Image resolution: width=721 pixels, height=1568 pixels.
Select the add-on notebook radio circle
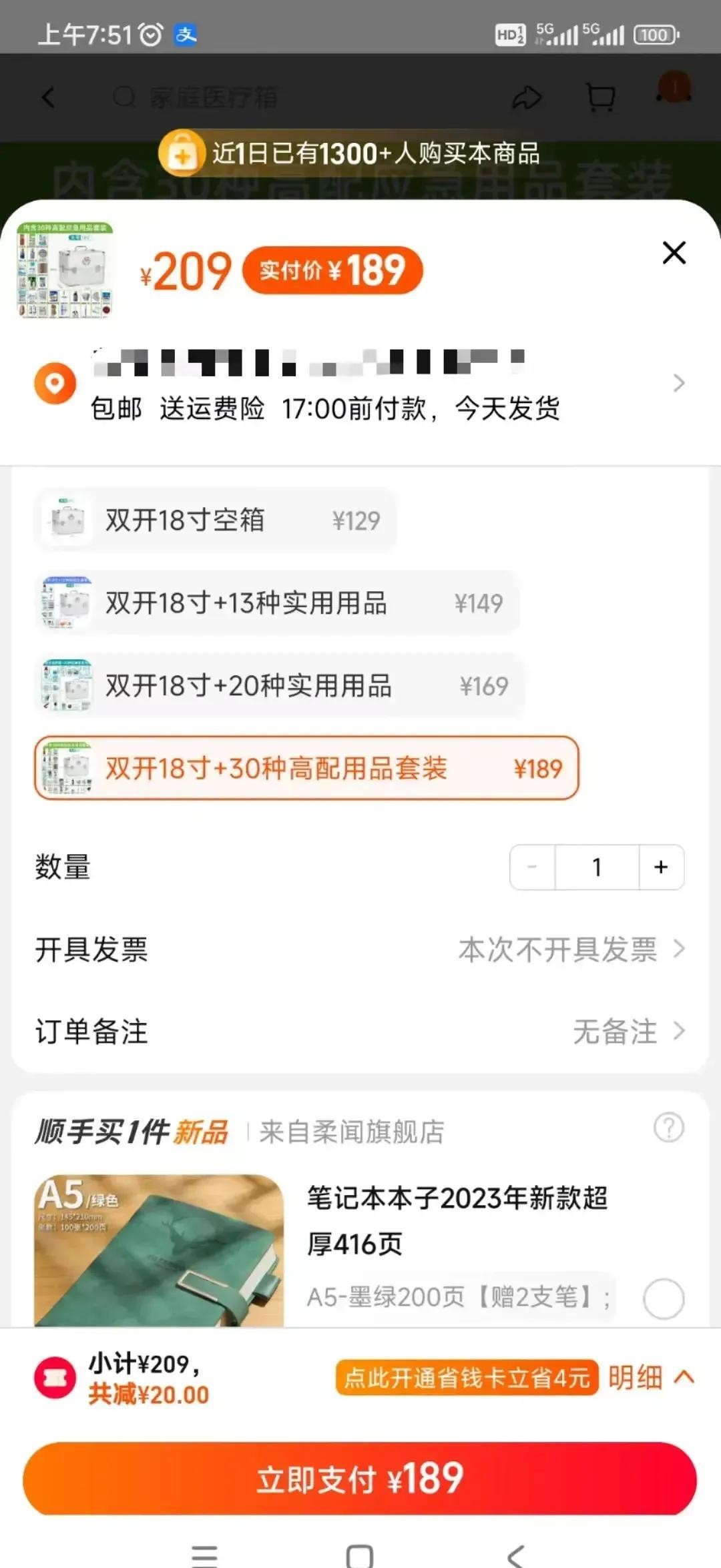pos(664,1298)
